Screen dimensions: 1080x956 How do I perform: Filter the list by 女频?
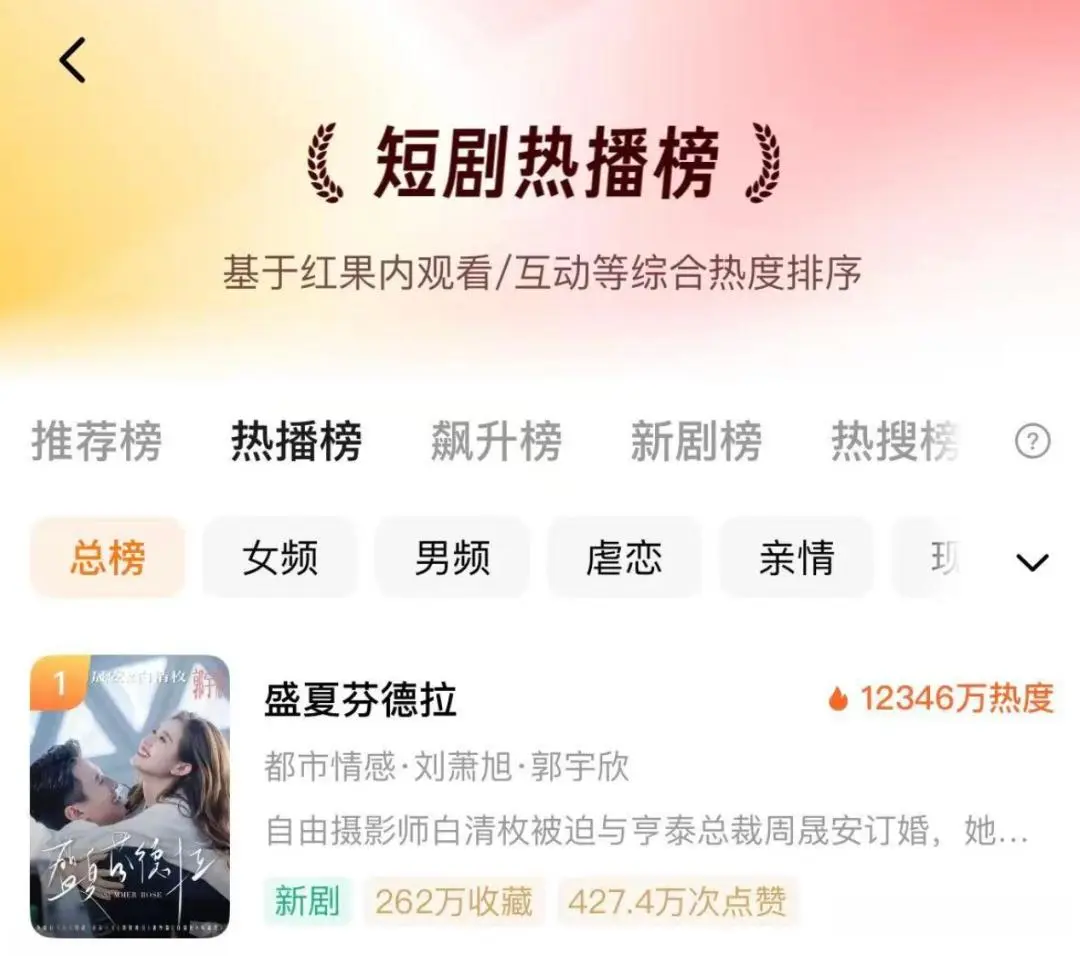280,558
